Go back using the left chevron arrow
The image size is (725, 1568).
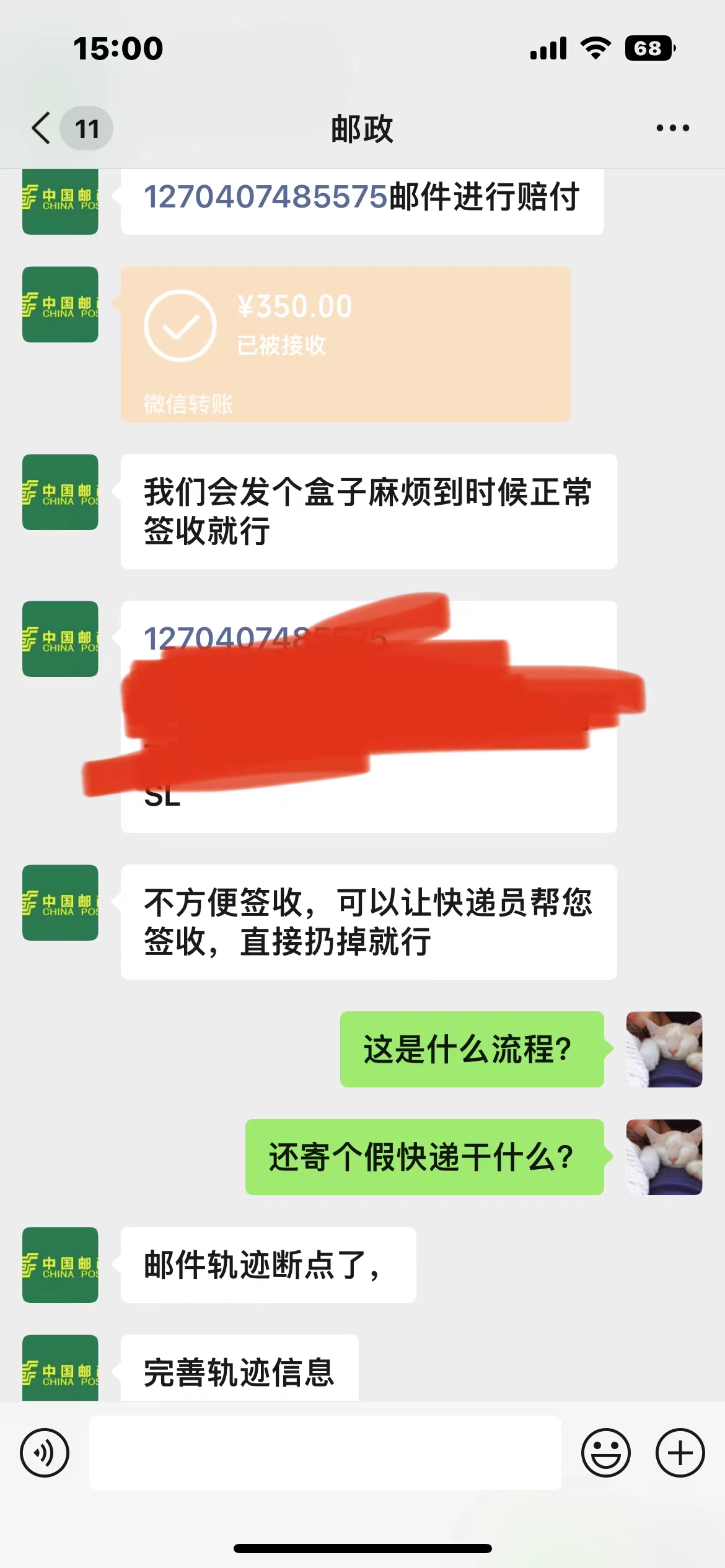point(39,128)
